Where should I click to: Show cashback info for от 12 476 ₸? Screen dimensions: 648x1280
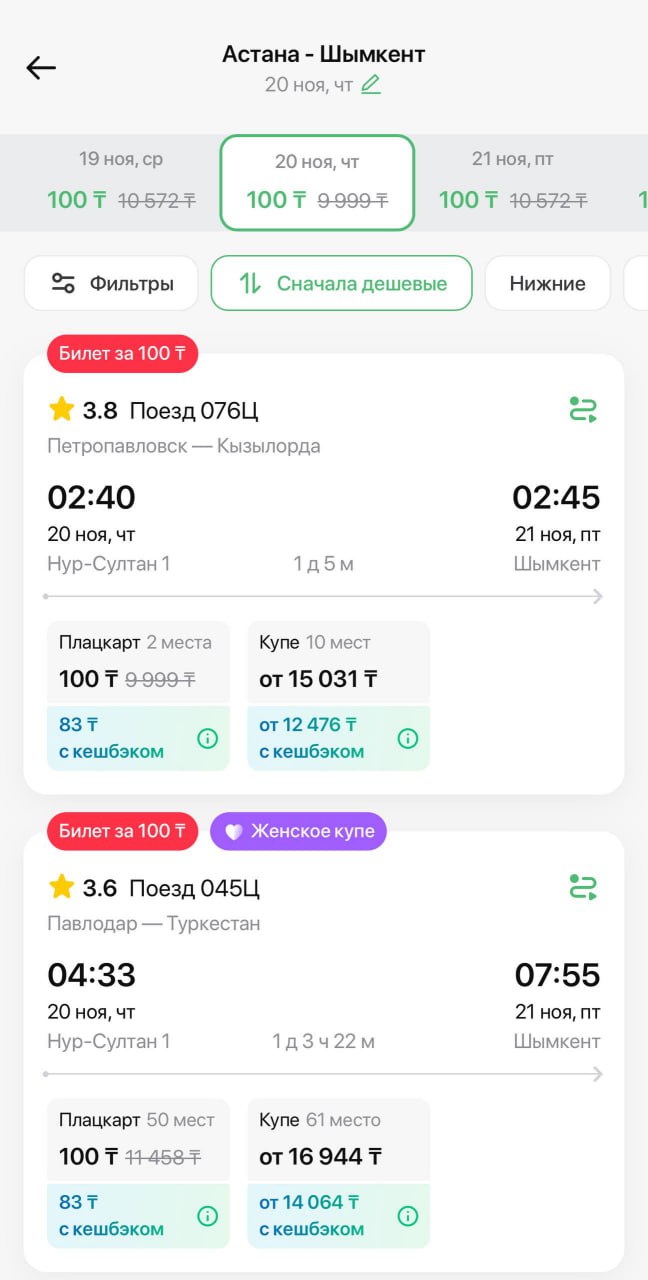[408, 739]
